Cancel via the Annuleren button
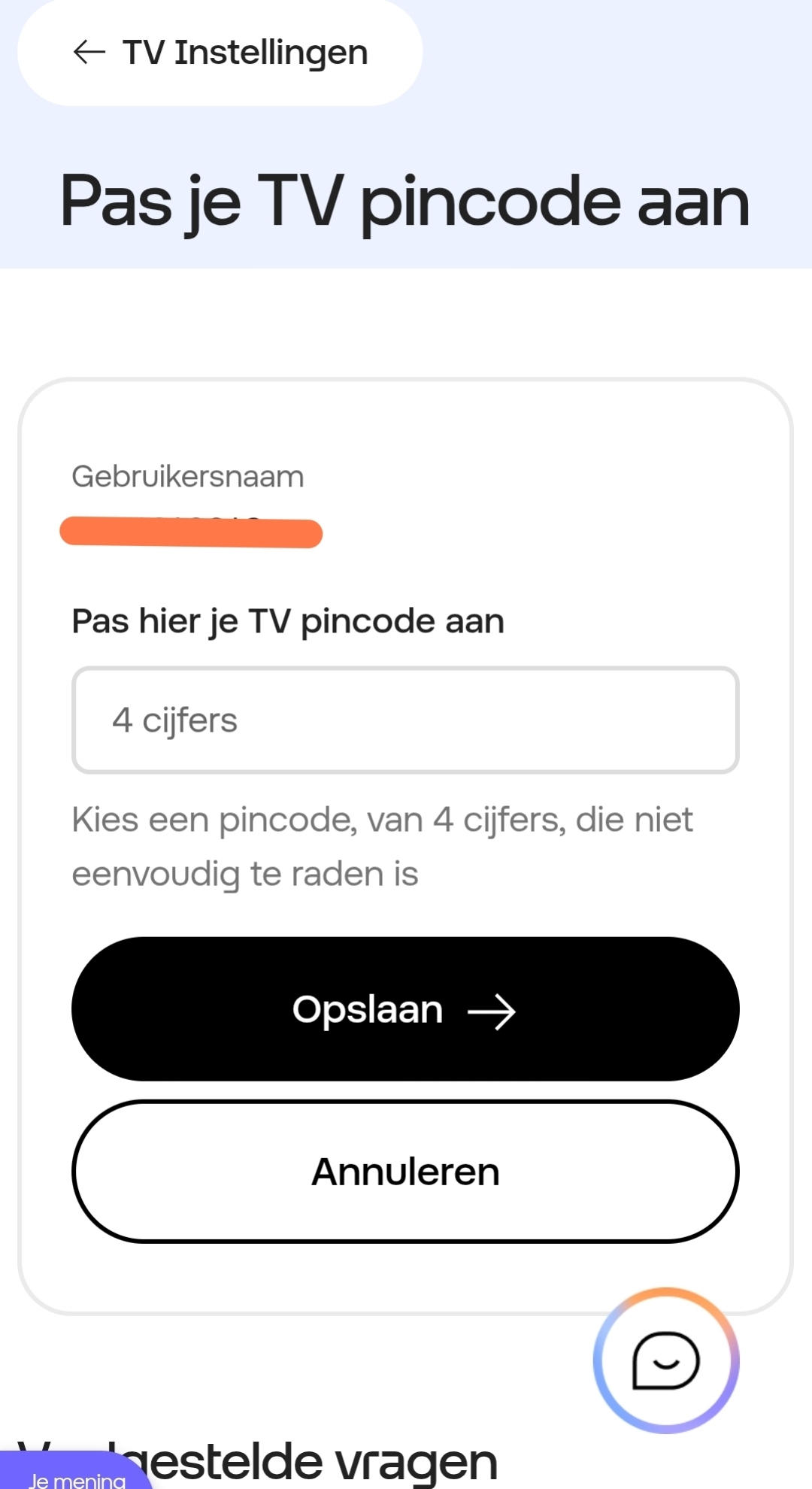The width and height of the screenshot is (812, 1489). (x=405, y=1172)
